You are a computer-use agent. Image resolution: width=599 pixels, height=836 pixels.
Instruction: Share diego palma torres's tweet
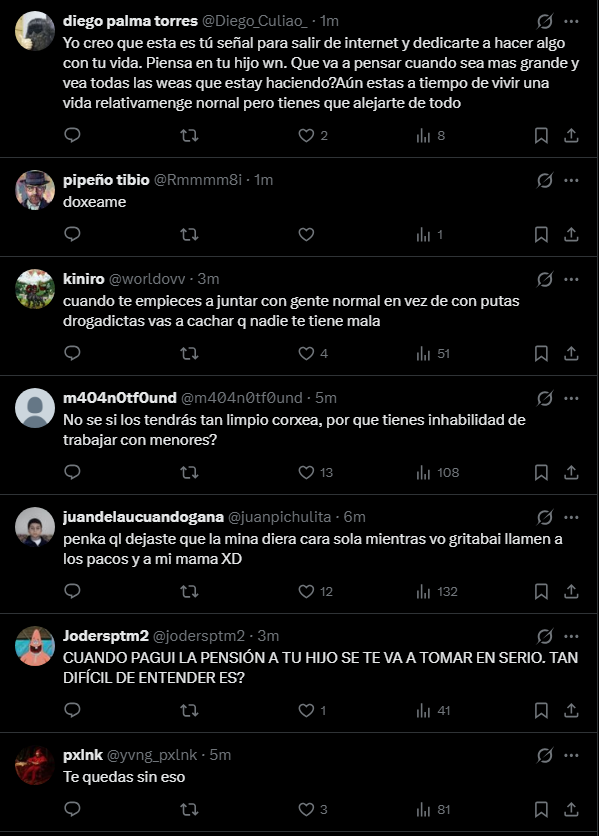click(x=571, y=135)
